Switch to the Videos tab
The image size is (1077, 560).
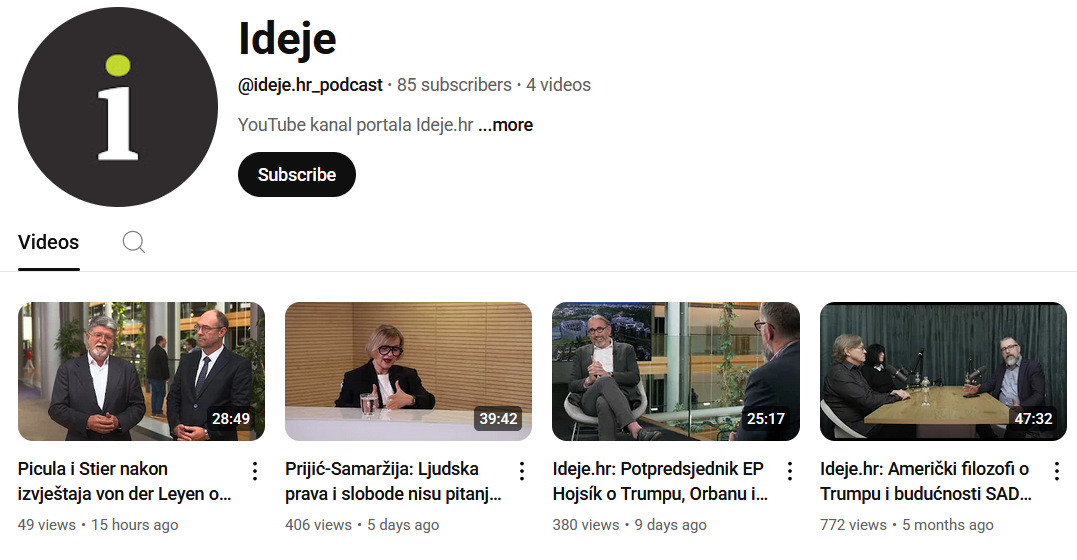click(x=48, y=242)
